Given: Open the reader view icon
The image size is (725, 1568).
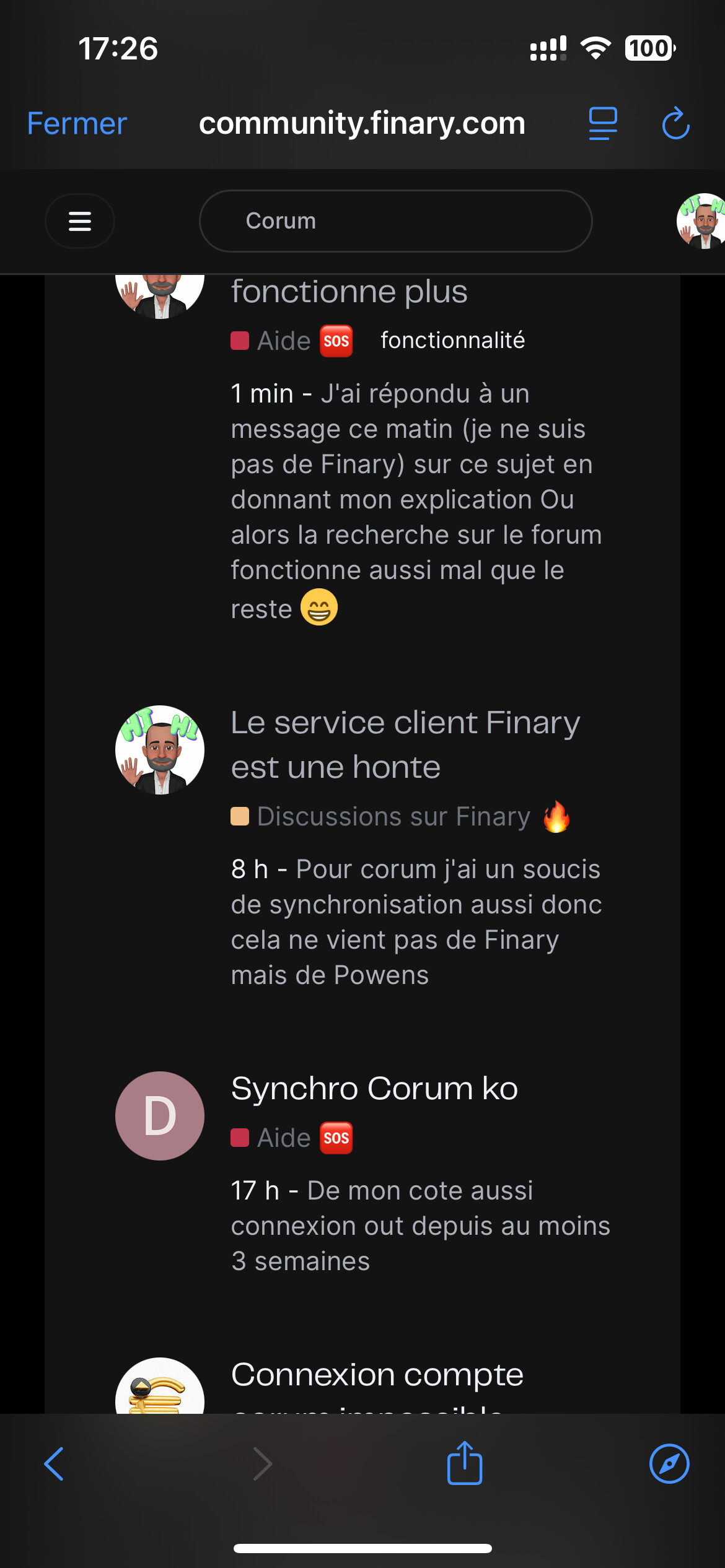Looking at the screenshot, I should click(x=602, y=123).
